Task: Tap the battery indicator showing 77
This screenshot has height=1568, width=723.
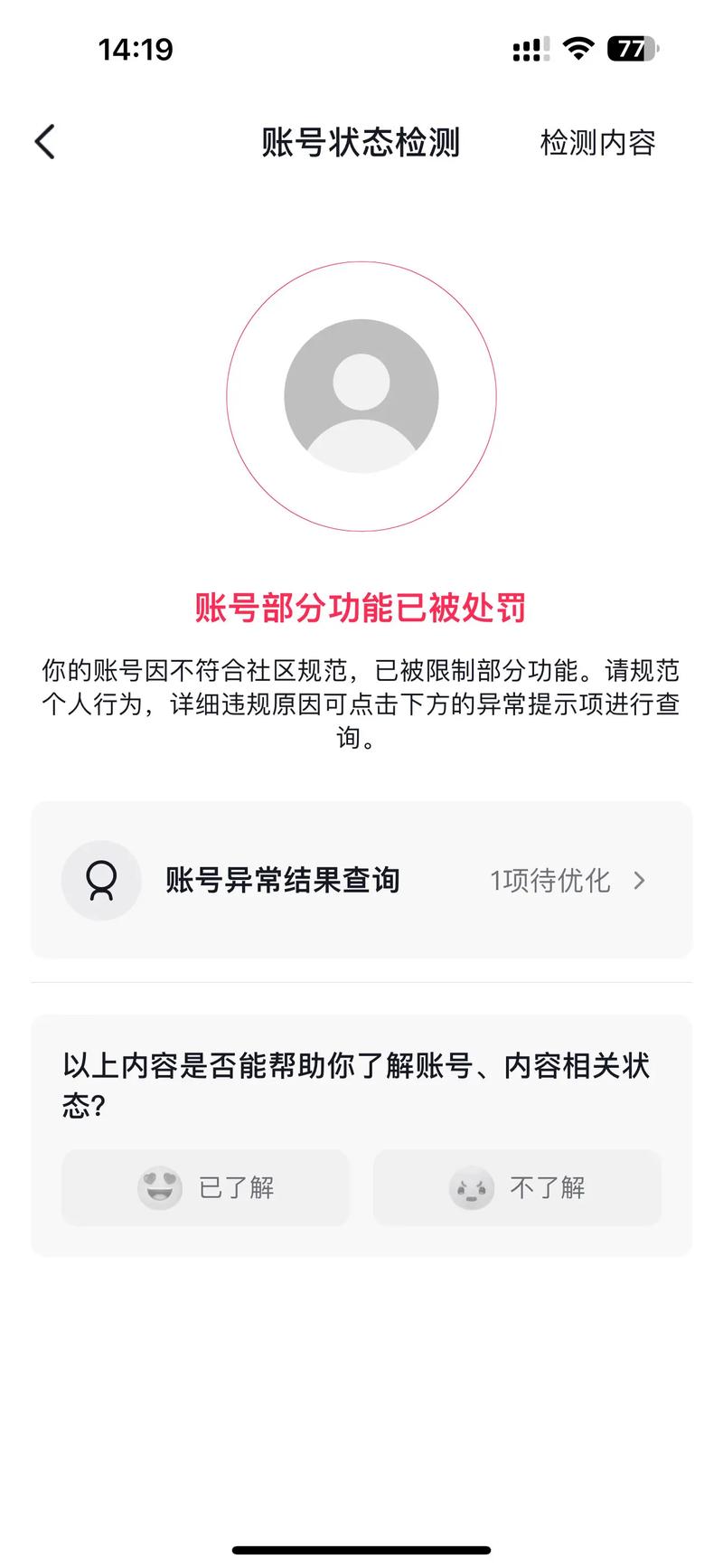Action: coord(630,47)
